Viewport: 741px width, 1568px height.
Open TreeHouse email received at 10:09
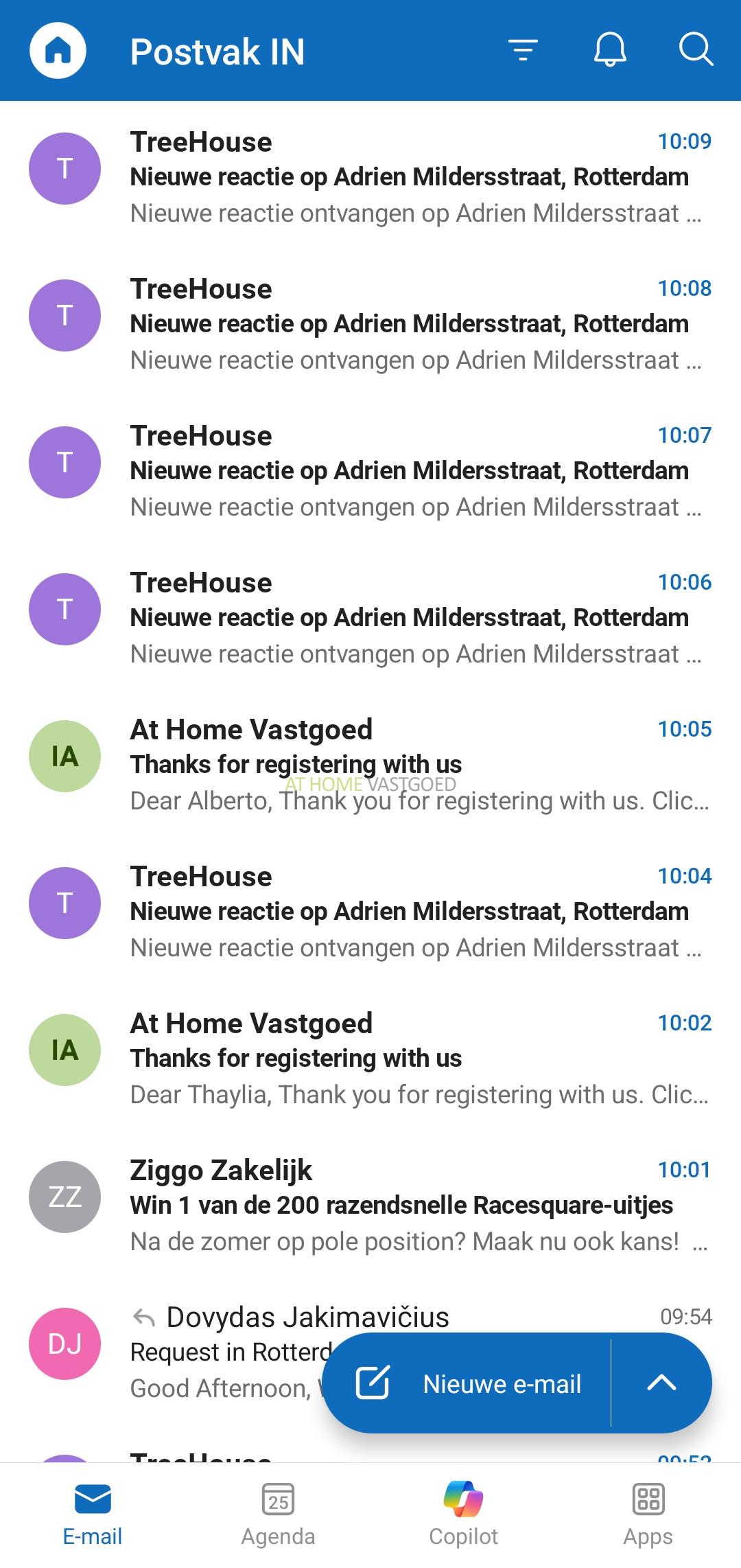point(409,177)
